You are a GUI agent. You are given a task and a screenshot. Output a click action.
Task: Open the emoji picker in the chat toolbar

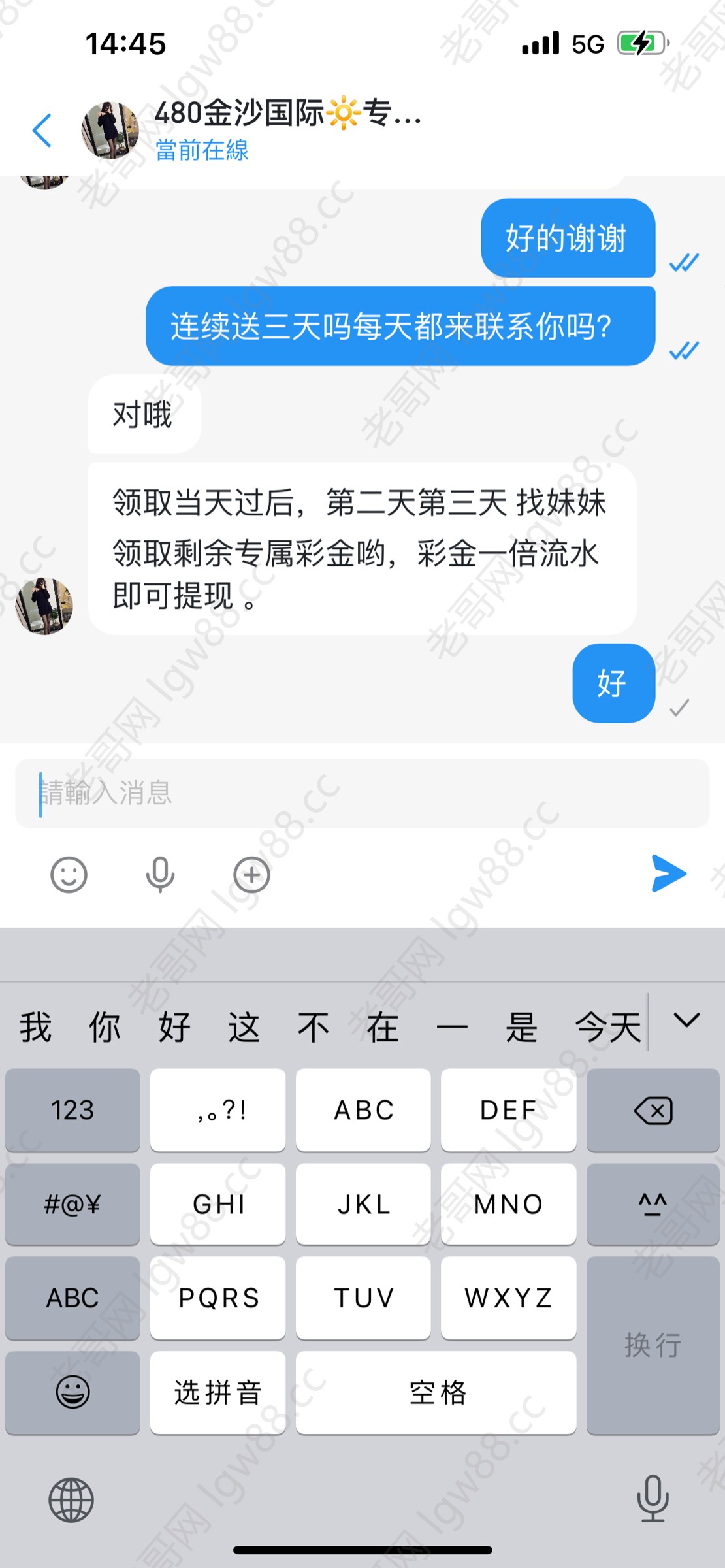(x=69, y=874)
